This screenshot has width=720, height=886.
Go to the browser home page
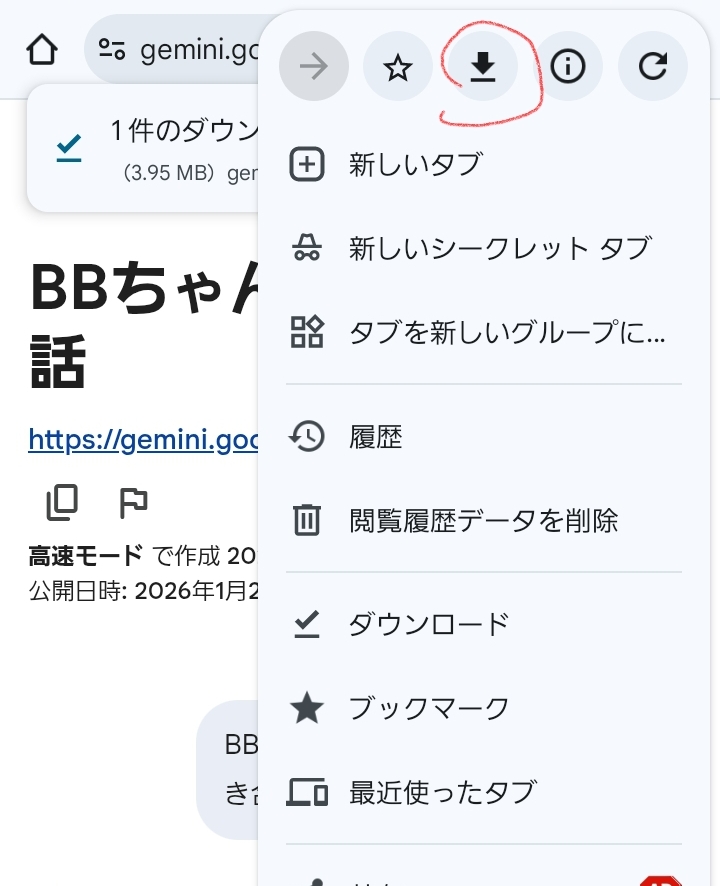[41, 49]
